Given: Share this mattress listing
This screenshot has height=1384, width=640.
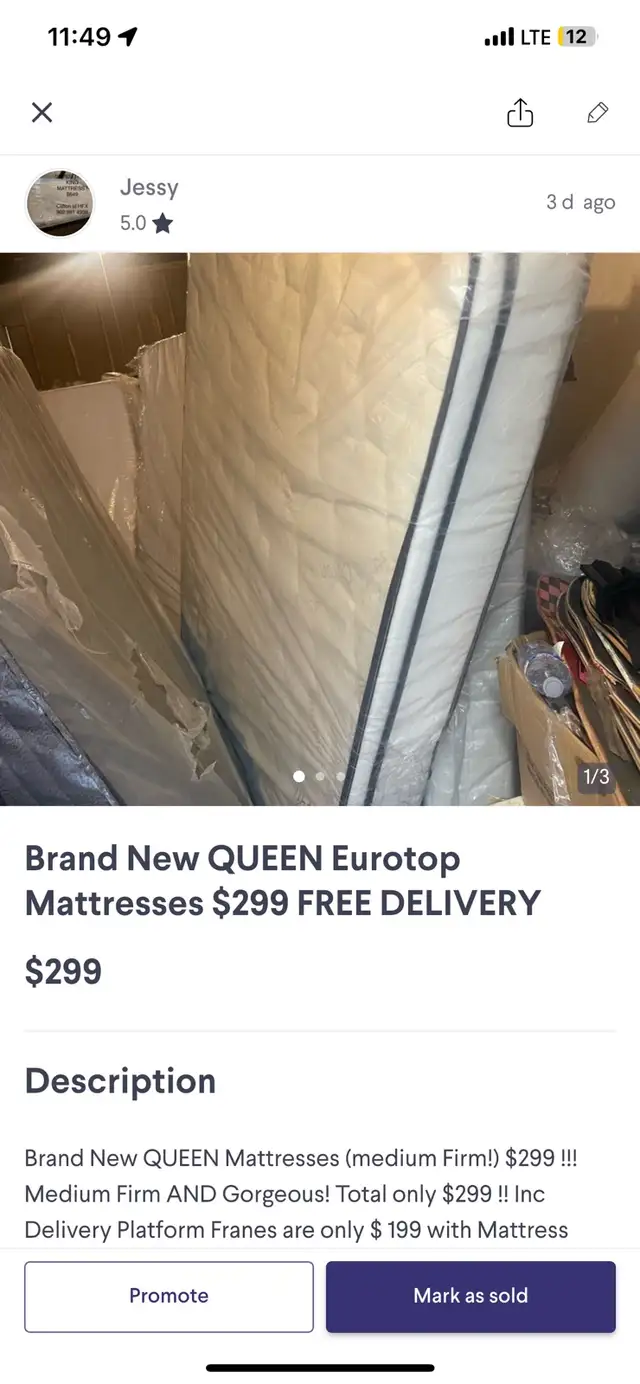Looking at the screenshot, I should (x=520, y=112).
